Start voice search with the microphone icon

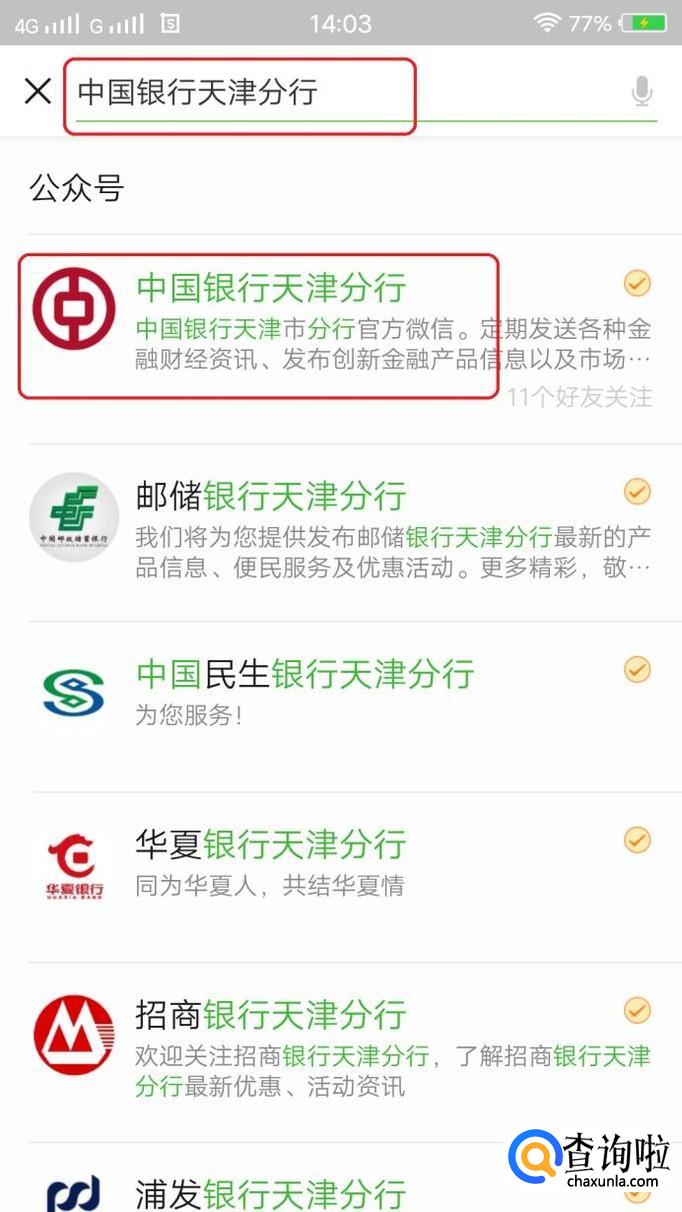(642, 93)
